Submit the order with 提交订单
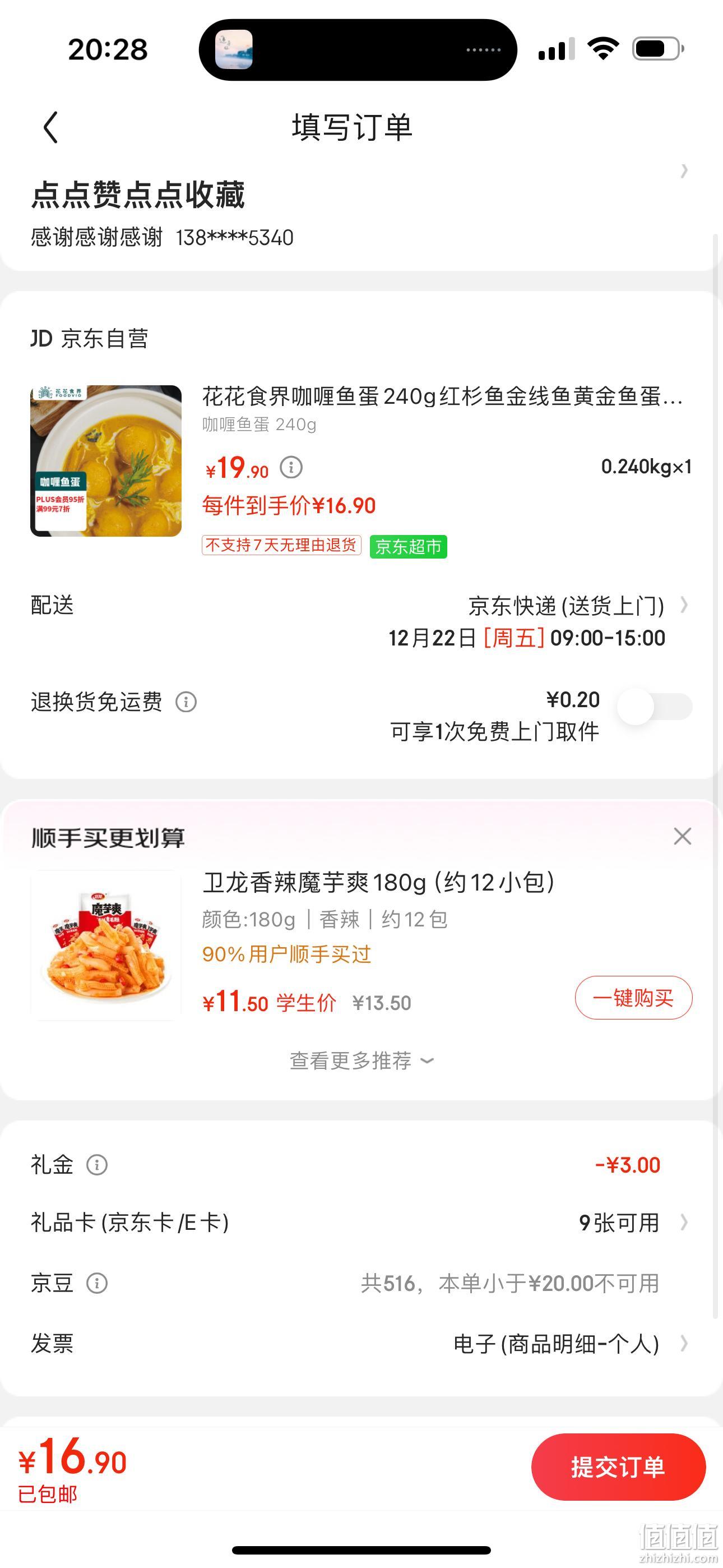723x1568 pixels. [x=618, y=1467]
